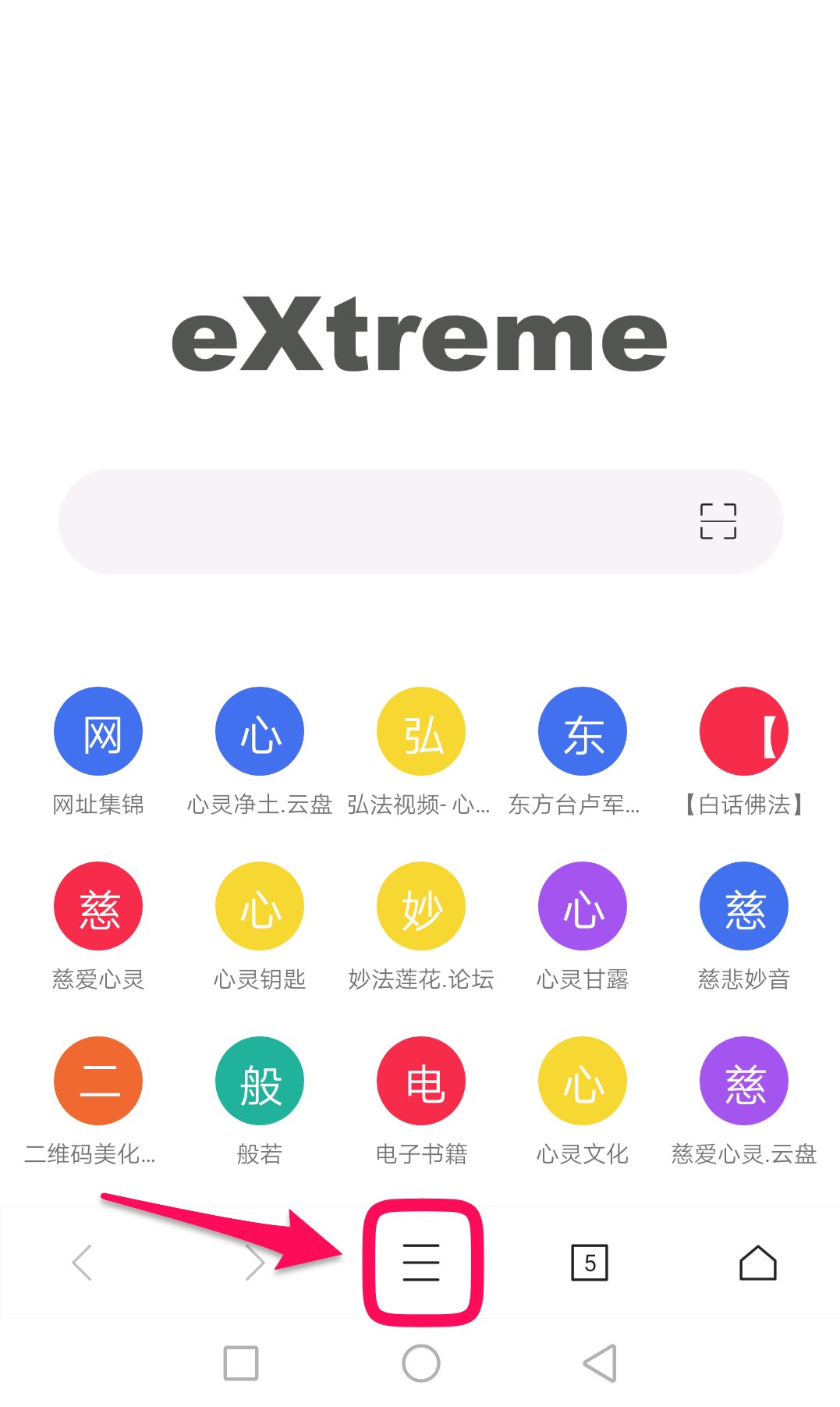The height and width of the screenshot is (1407, 840).
Task: Open 弘法视频 shortcut
Action: [x=421, y=732]
